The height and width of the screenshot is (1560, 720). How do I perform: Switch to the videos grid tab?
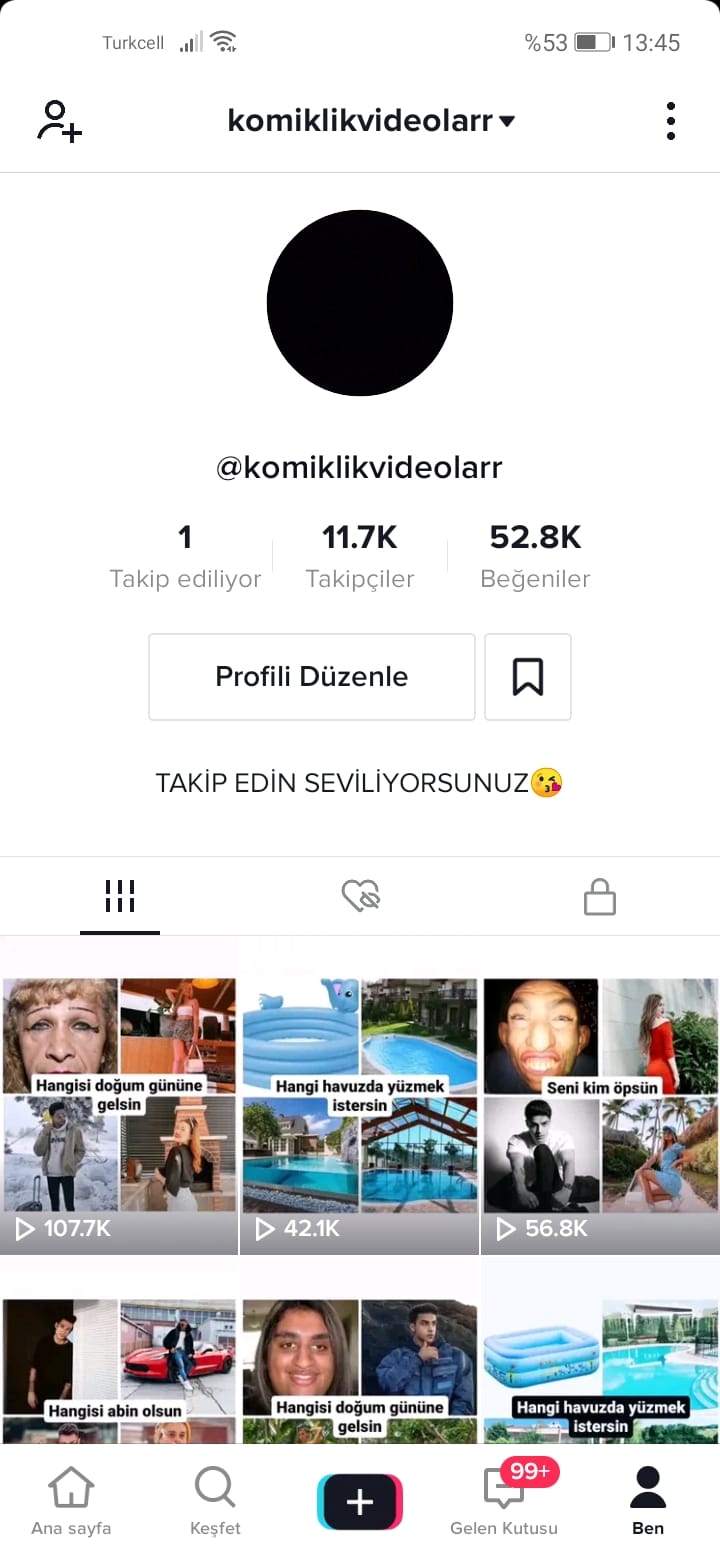tap(120, 896)
